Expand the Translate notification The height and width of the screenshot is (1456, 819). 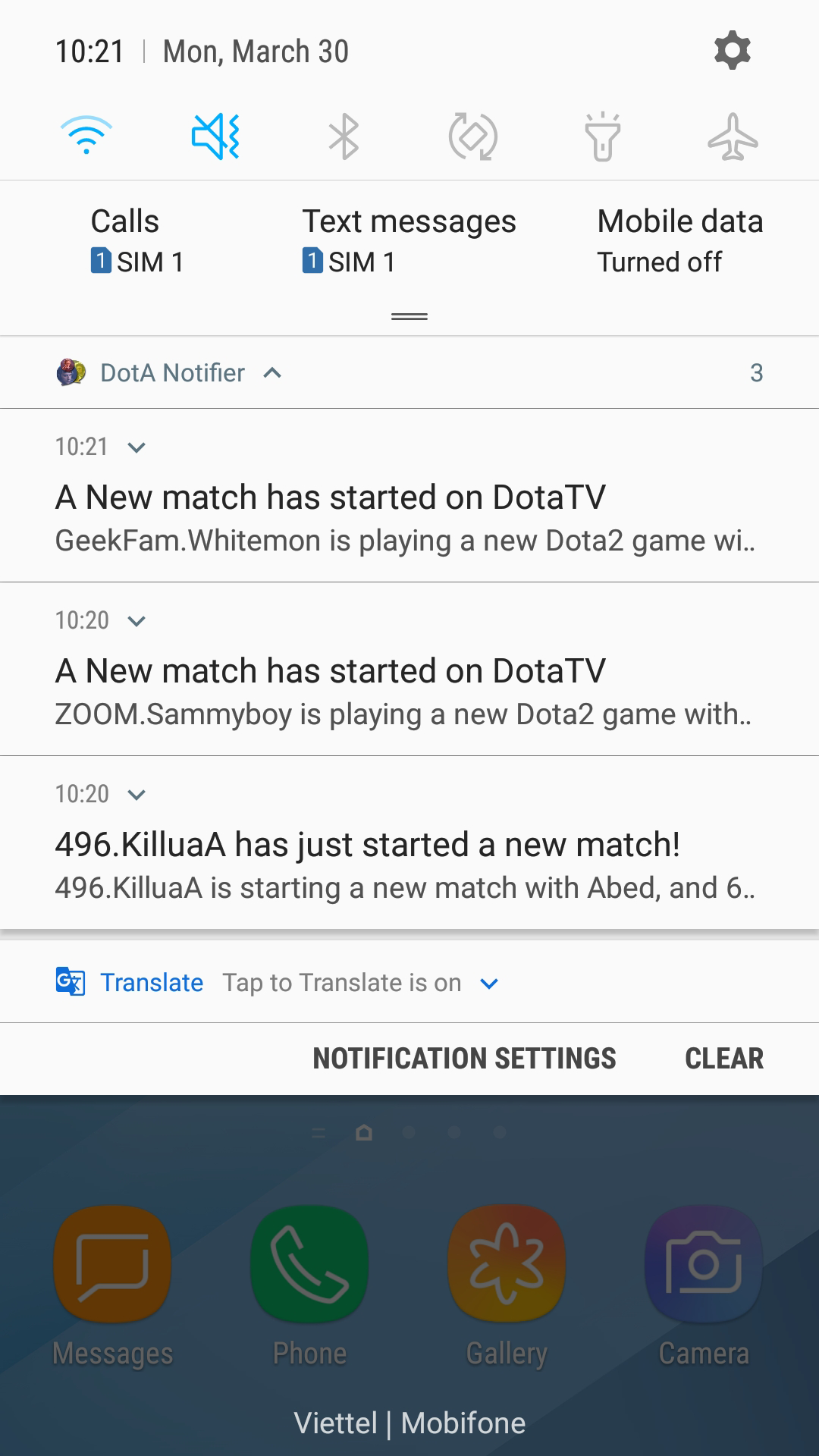point(489,984)
